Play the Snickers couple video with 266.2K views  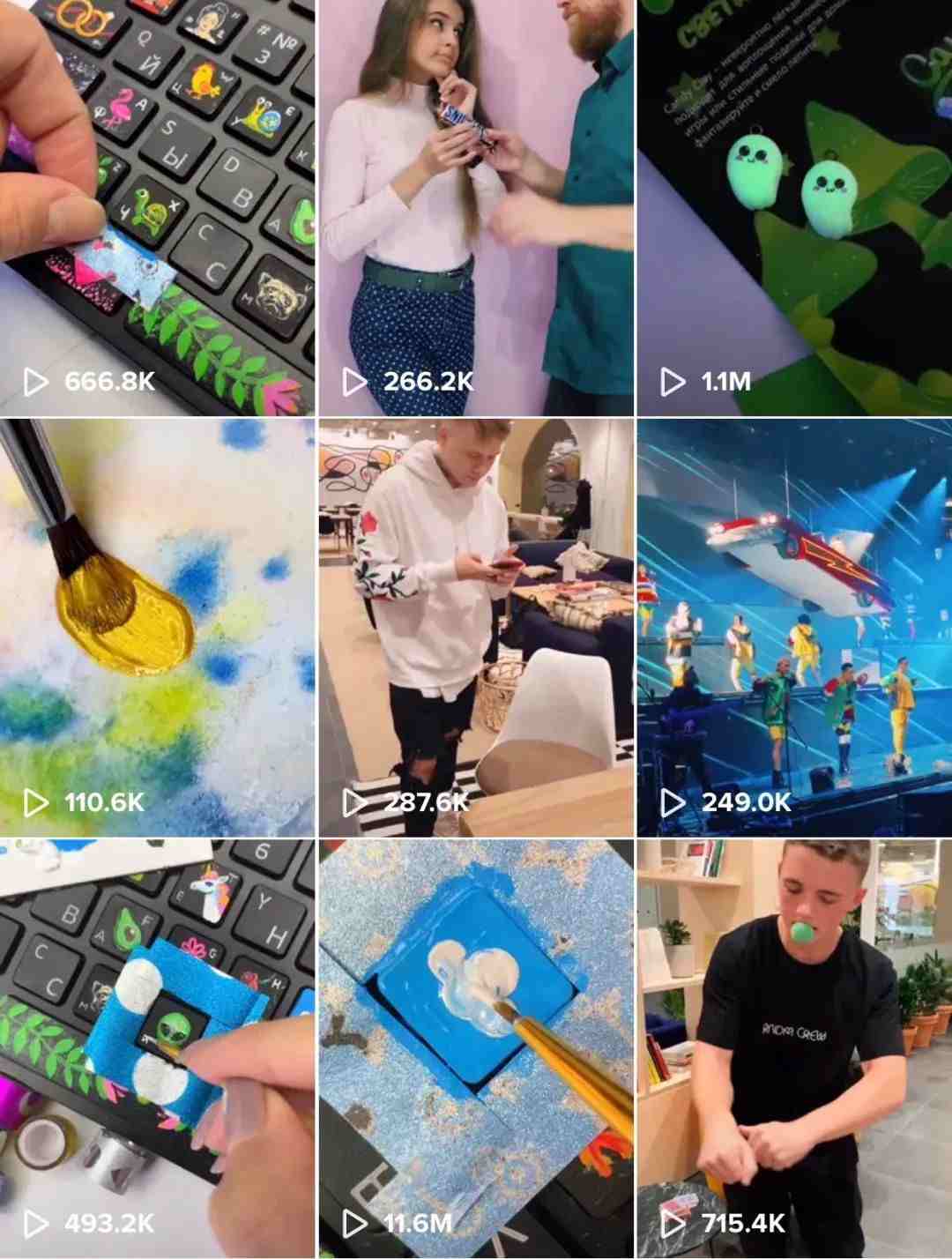(476, 207)
